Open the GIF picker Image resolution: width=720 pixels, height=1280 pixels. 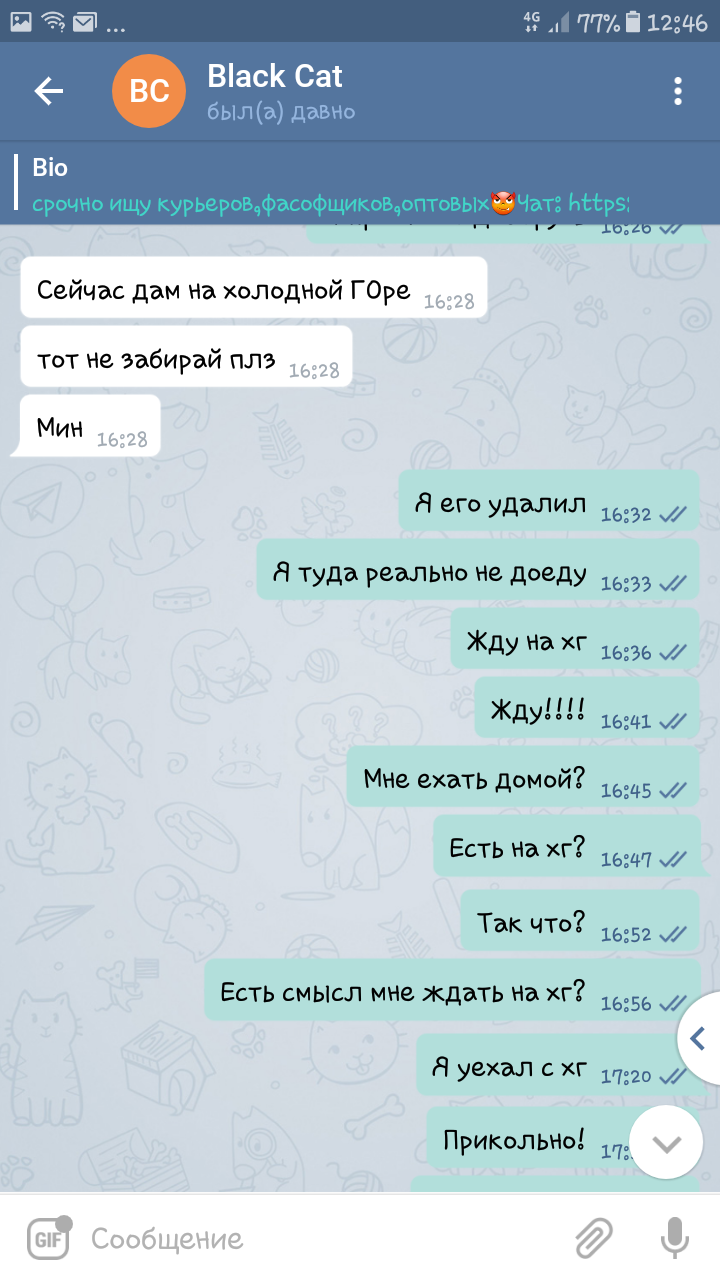(48, 1238)
